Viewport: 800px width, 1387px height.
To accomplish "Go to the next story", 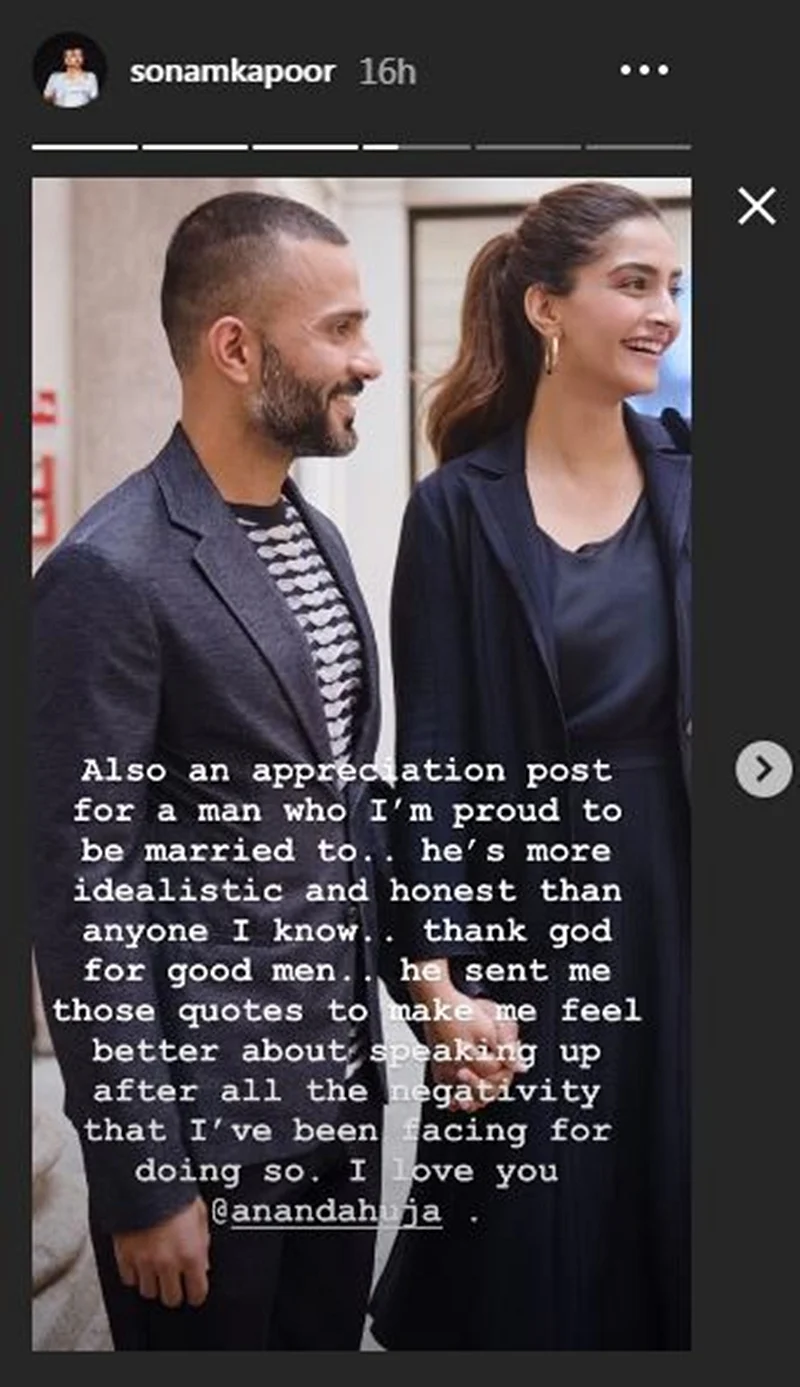I will tap(763, 768).
